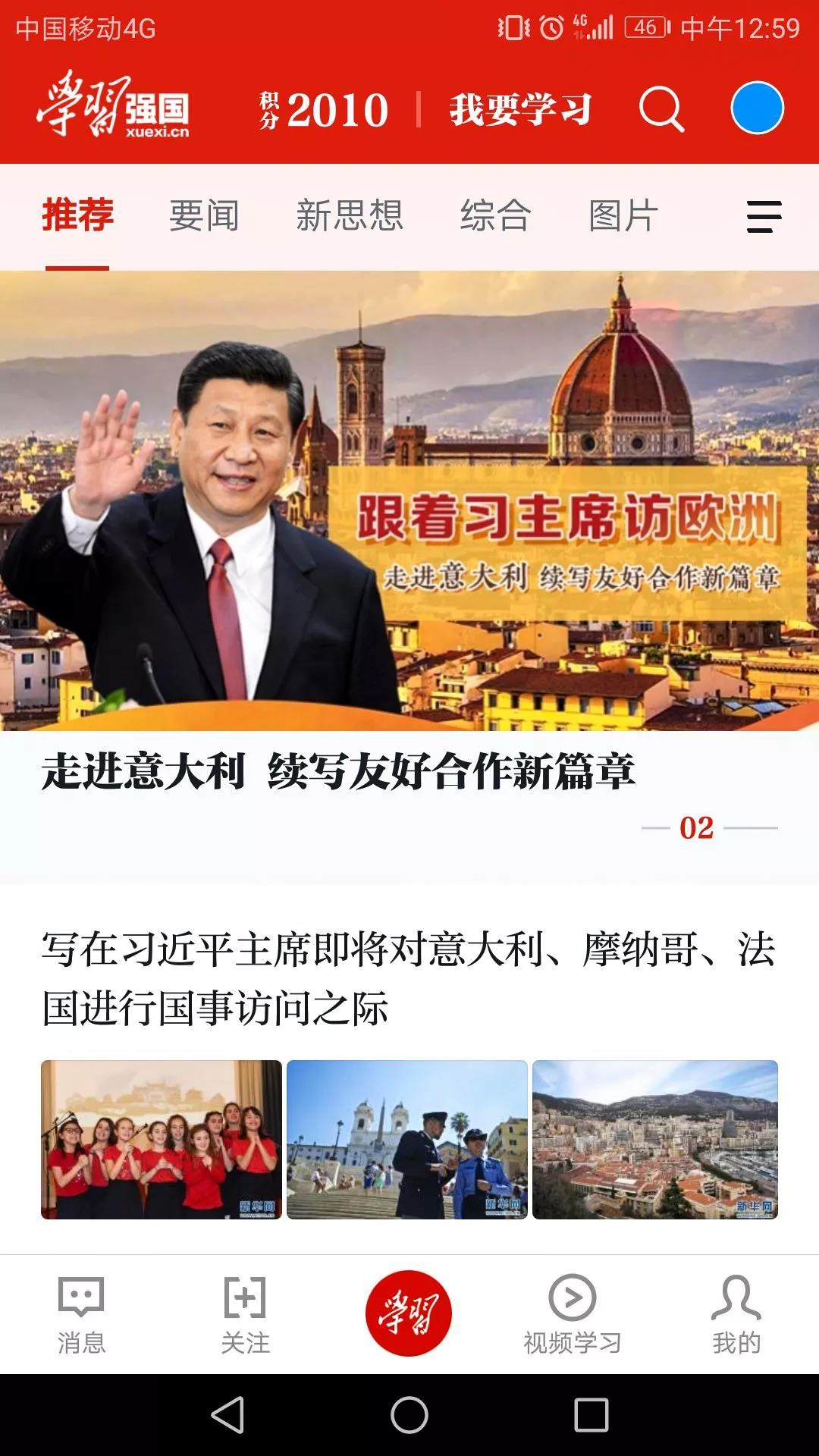The height and width of the screenshot is (1456, 819).
Task: Select the 推荐 tab
Action: 77,216
